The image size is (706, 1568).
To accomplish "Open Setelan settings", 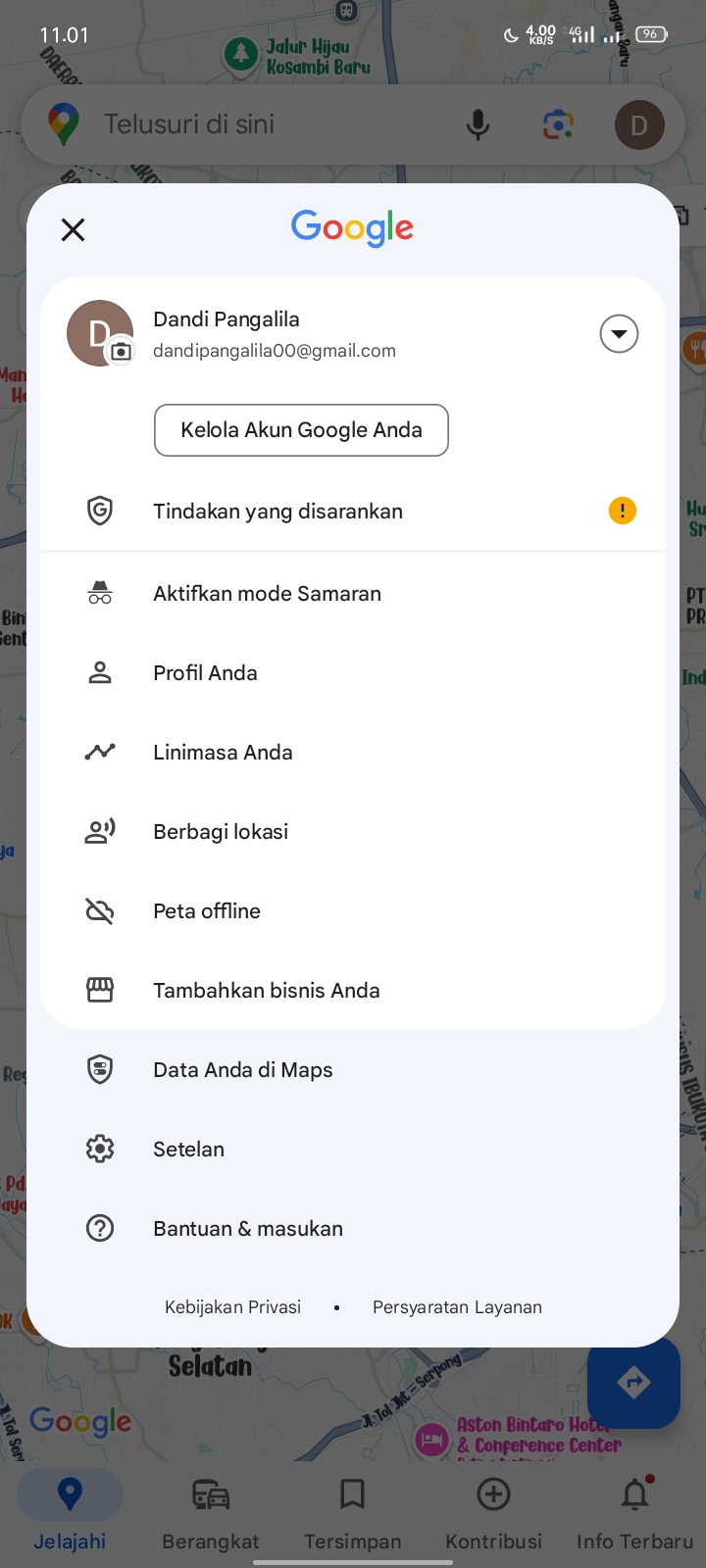I will 353,1149.
